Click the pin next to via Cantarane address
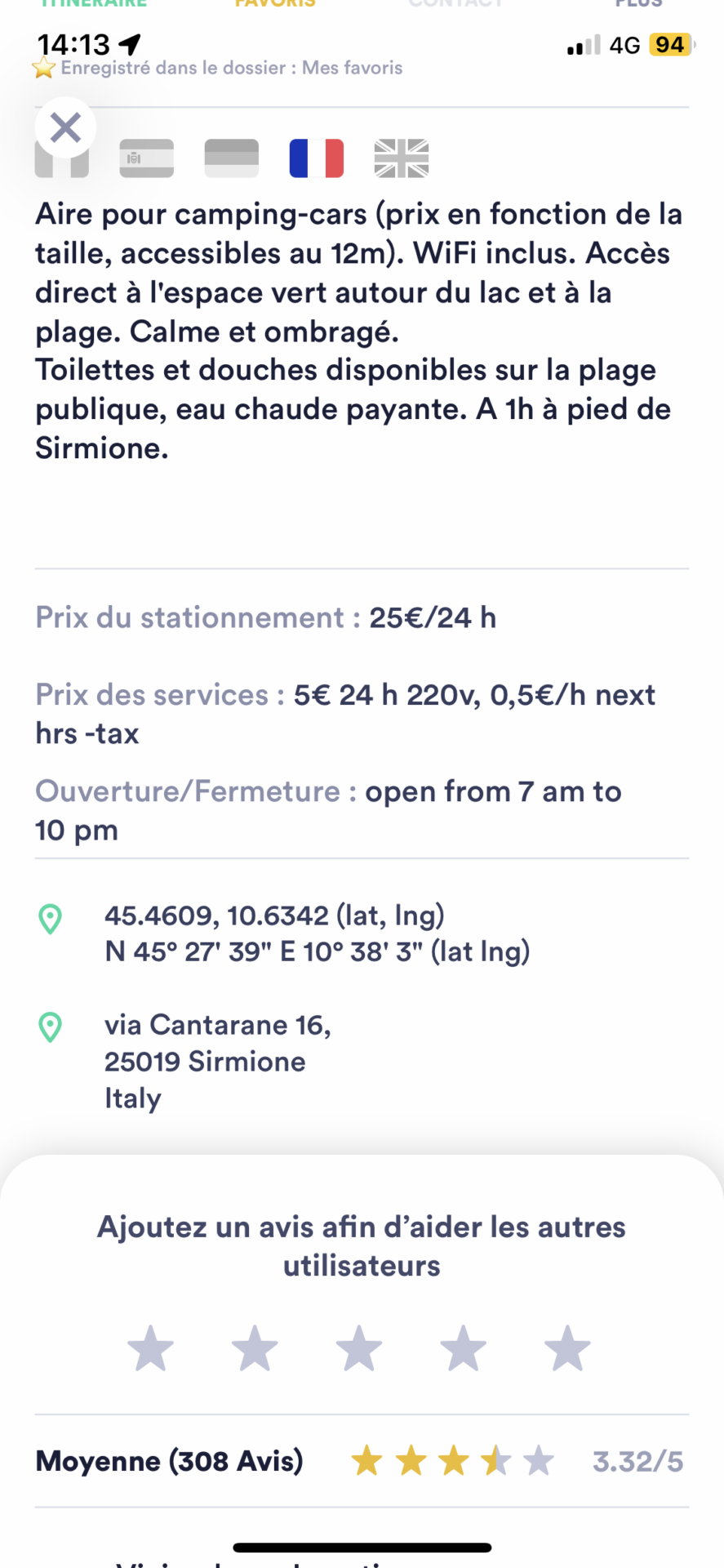The width and height of the screenshot is (724, 1568). (x=50, y=1028)
